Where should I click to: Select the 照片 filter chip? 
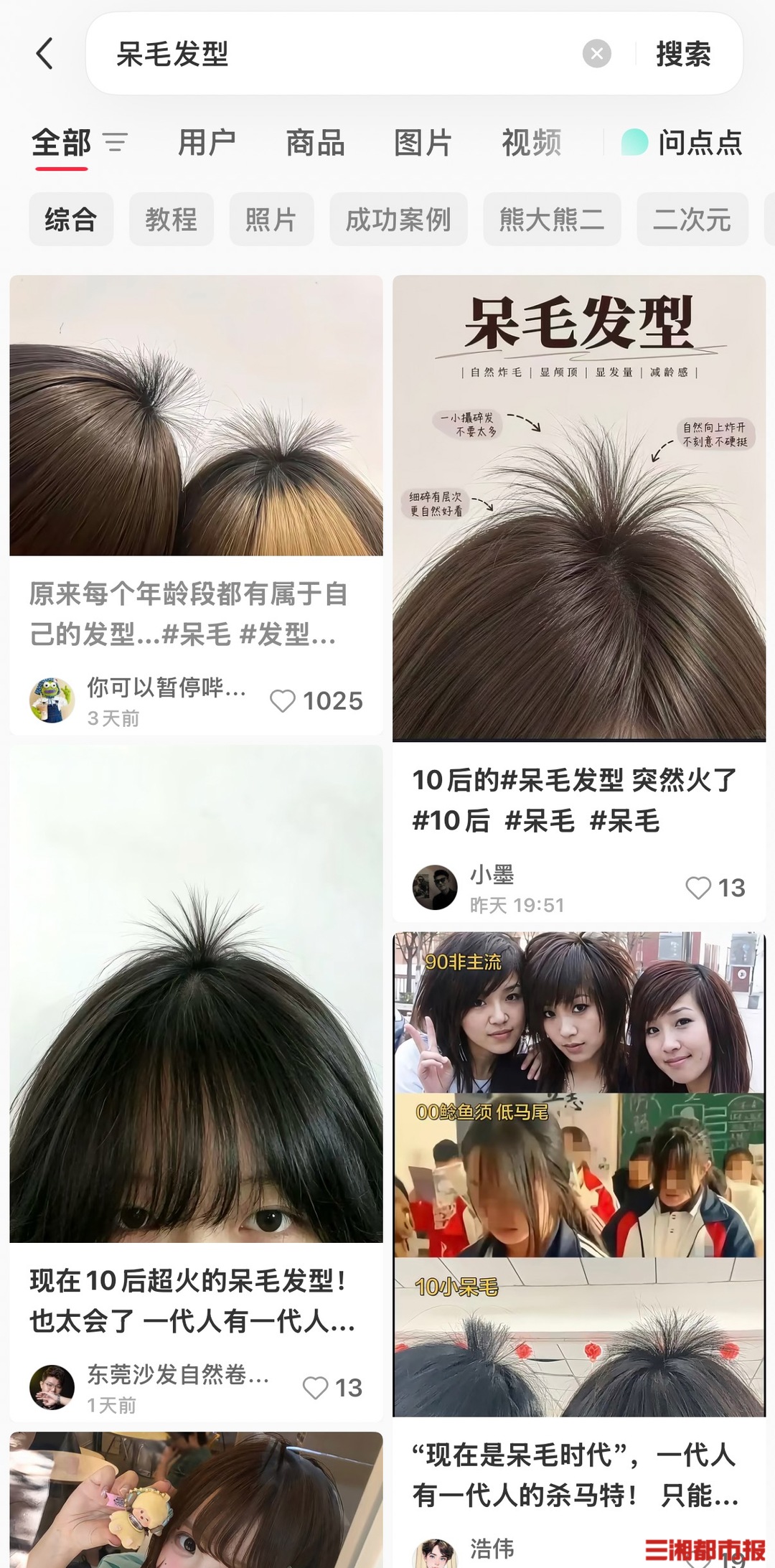pyautogui.click(x=271, y=219)
